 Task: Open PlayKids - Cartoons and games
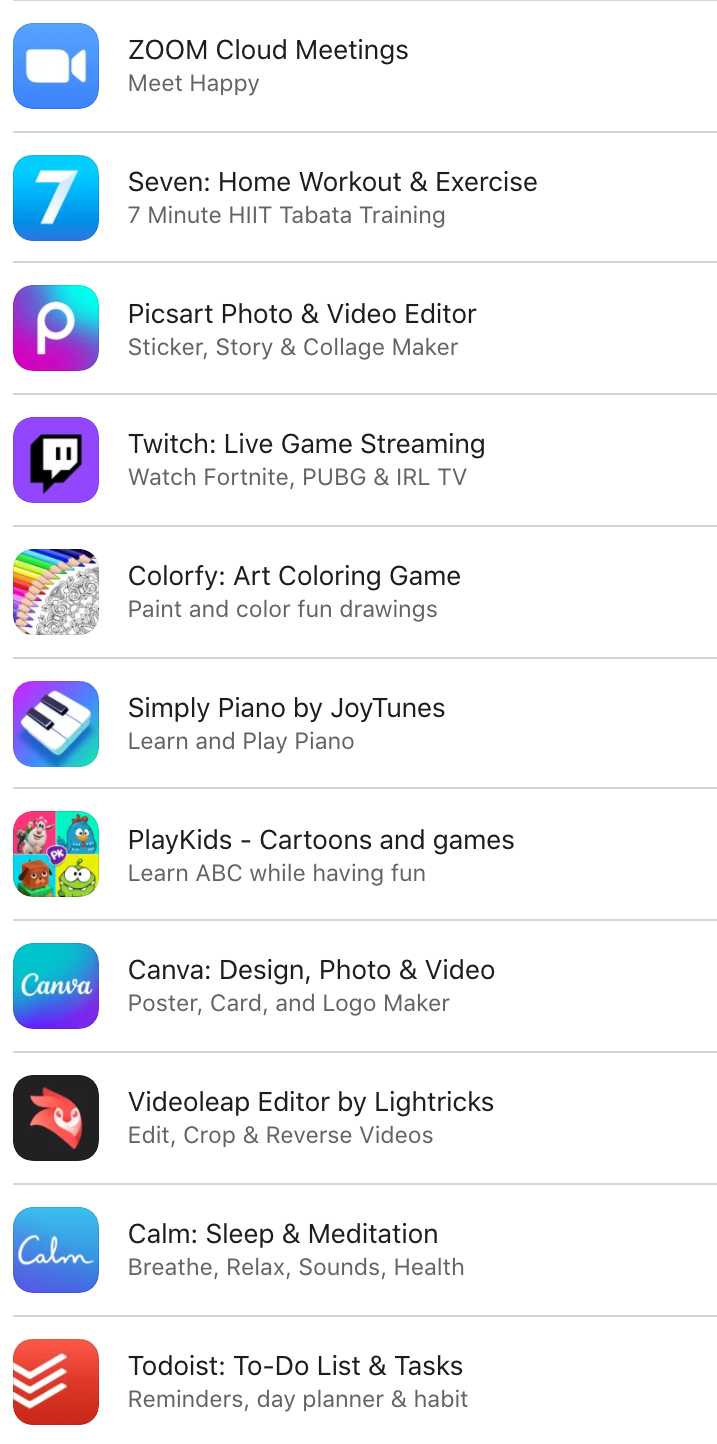click(x=320, y=856)
